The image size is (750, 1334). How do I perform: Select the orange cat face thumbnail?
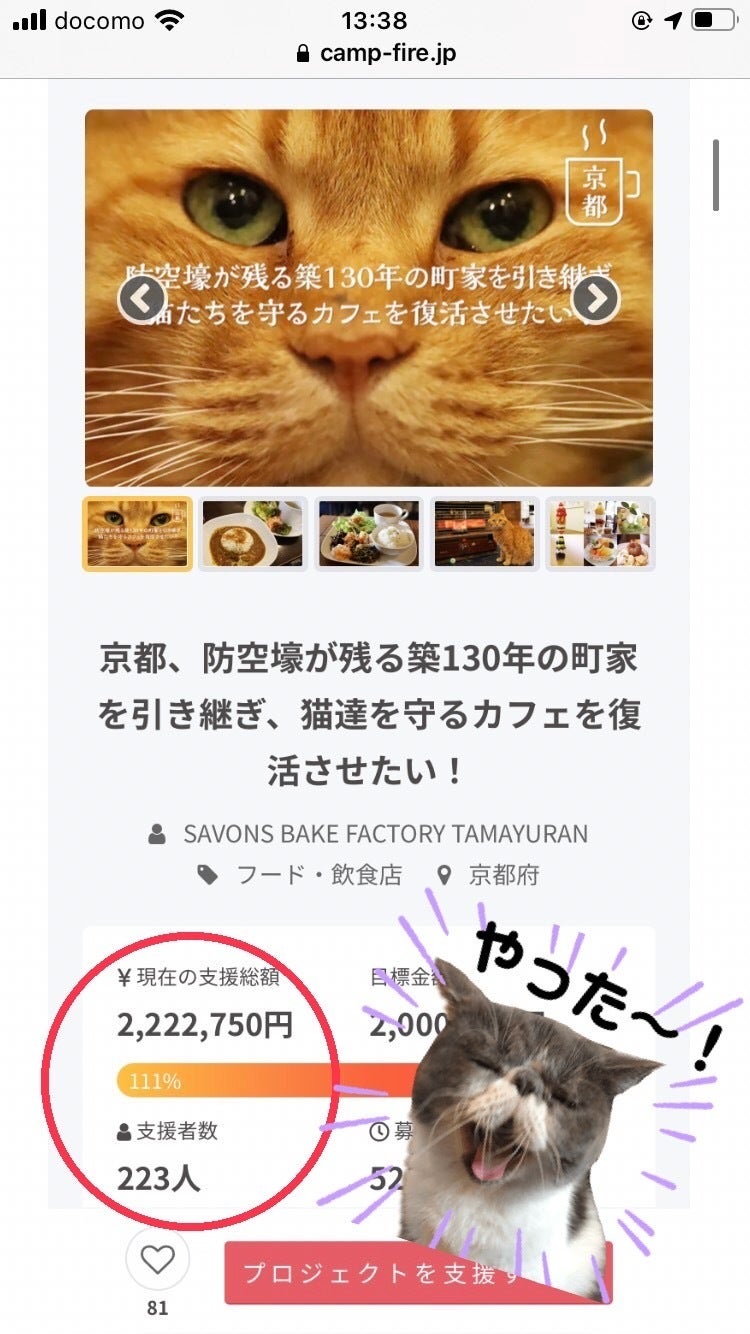click(137, 534)
